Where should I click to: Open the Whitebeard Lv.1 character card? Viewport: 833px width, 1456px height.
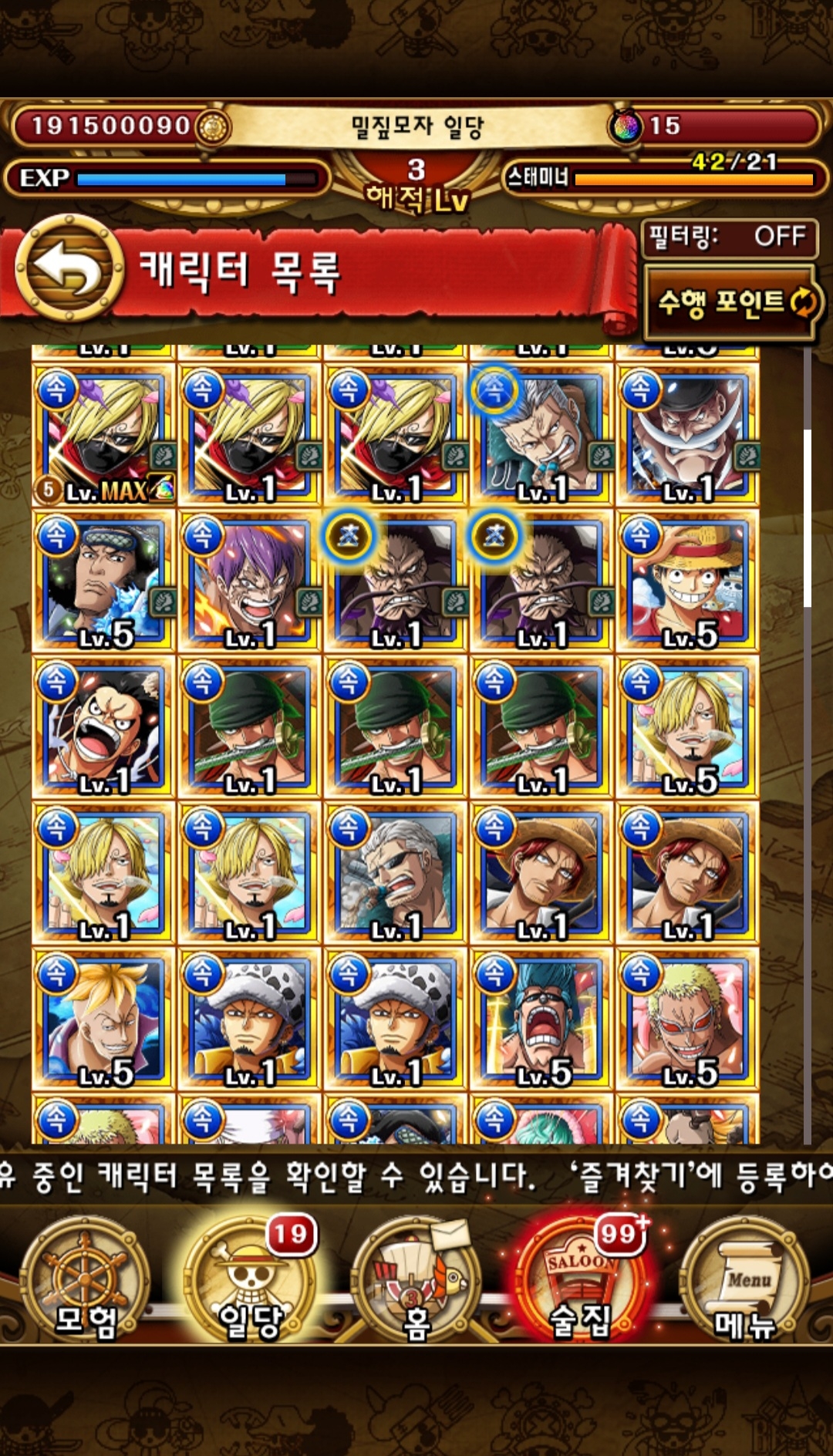coord(687,436)
